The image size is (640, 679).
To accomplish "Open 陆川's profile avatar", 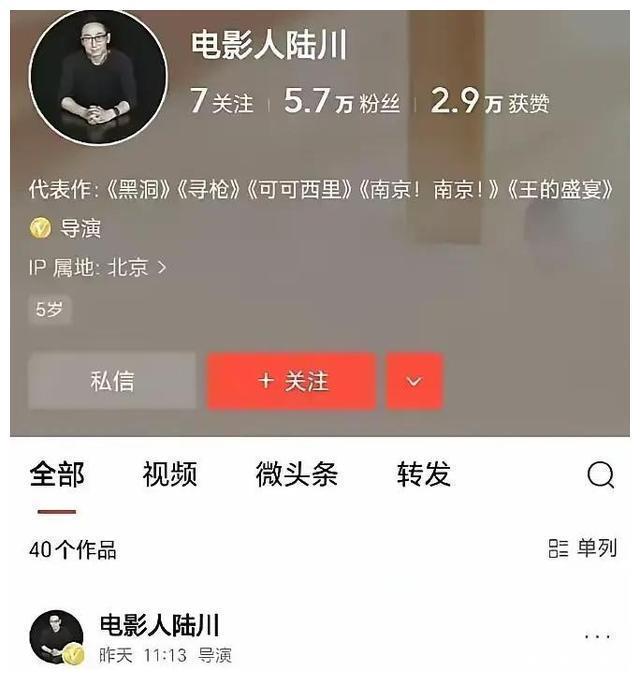I will (x=98, y=78).
